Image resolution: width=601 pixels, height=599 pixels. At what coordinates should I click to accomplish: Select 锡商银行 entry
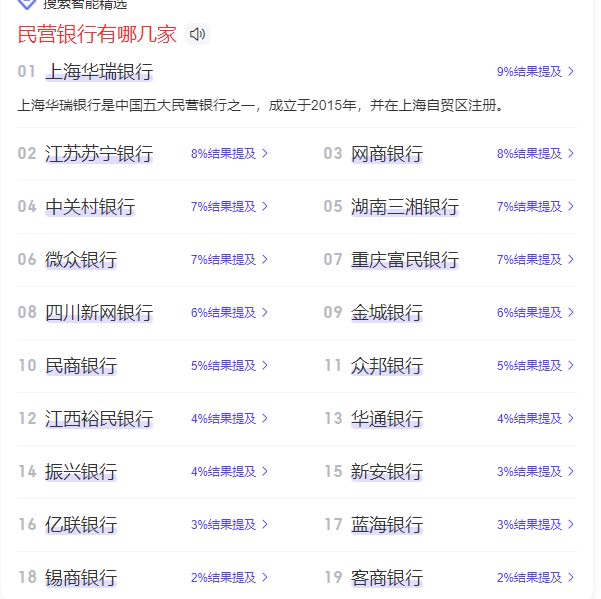click(81, 578)
